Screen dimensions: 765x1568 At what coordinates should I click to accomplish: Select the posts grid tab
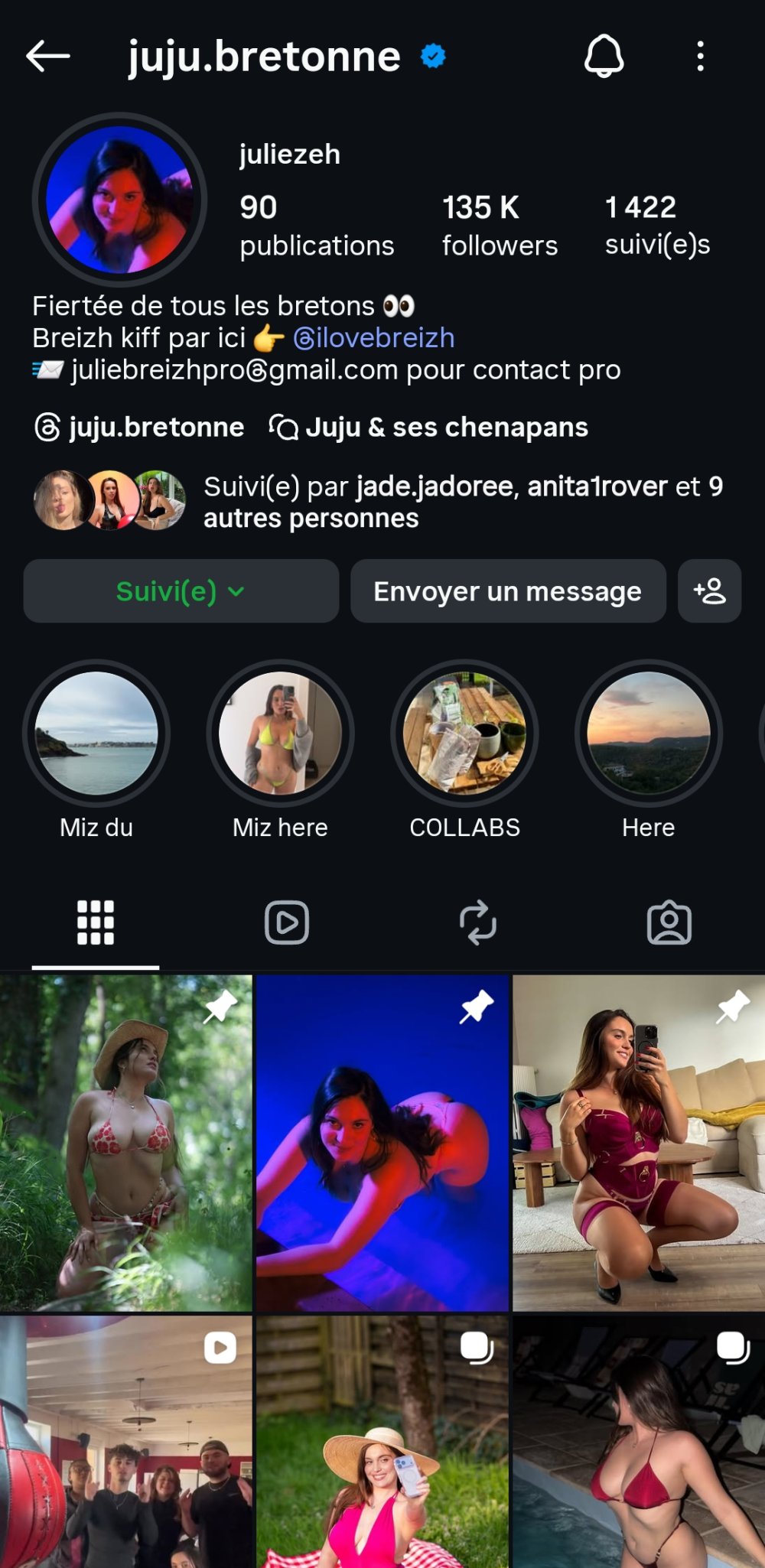(x=94, y=923)
